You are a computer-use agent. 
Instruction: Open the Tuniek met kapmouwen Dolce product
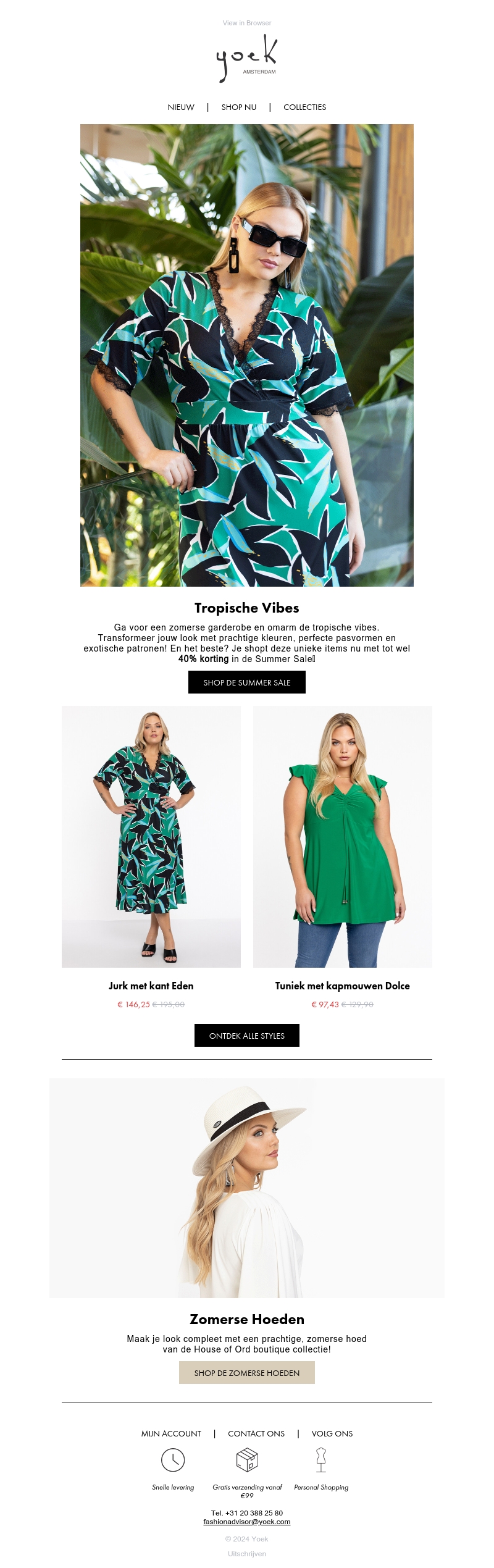pos(342,986)
